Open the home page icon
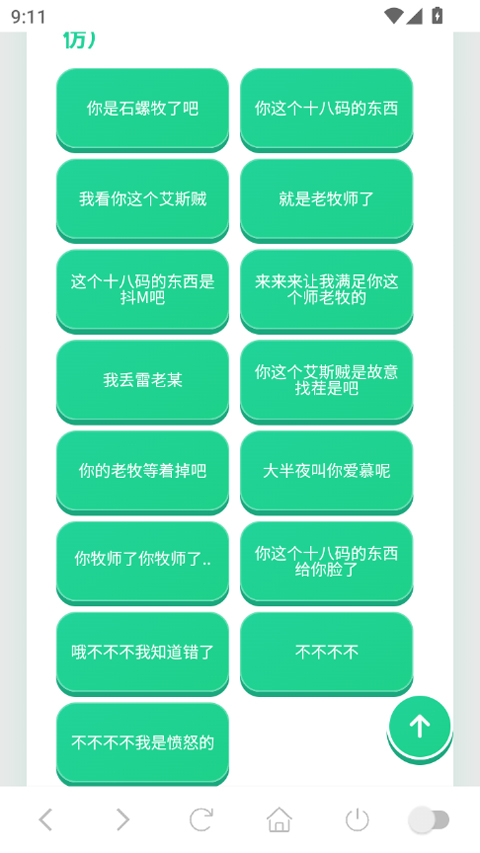This screenshot has width=480, height=853. click(279, 820)
